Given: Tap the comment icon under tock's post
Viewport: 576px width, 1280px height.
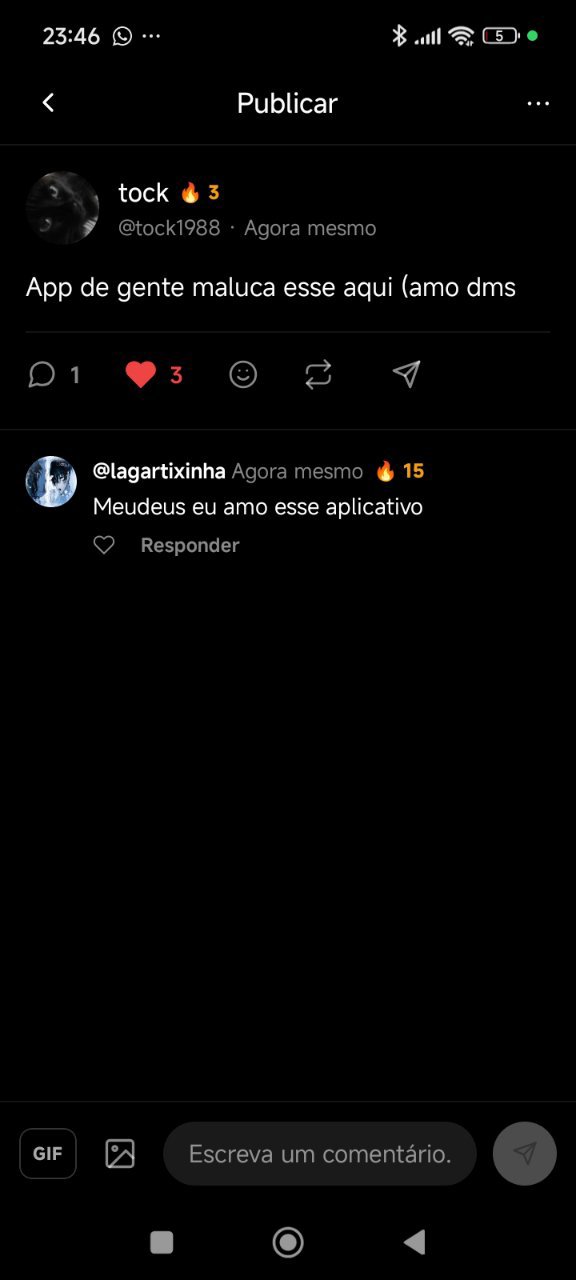Looking at the screenshot, I should [x=42, y=375].
